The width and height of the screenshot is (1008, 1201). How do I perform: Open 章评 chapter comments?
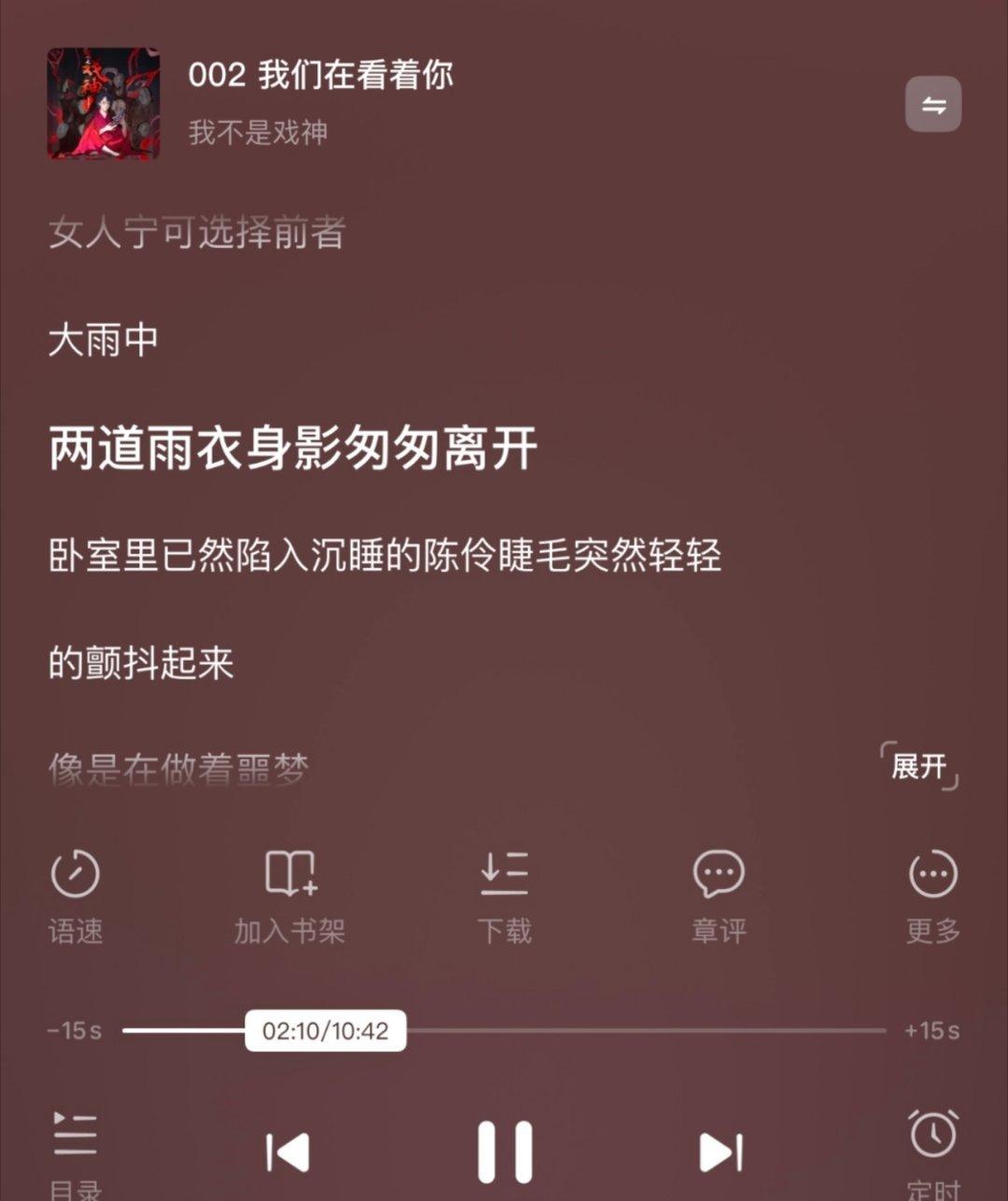click(719, 894)
